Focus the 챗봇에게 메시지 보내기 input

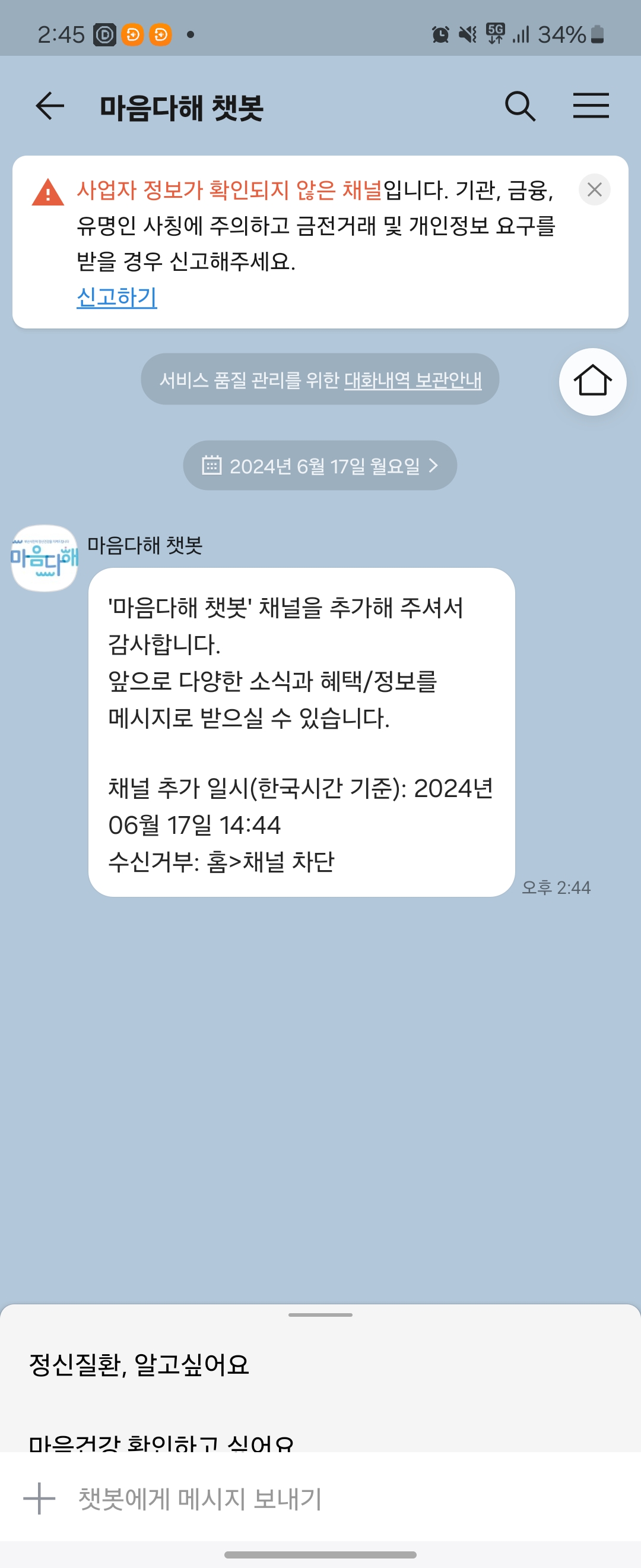[x=304, y=1499]
